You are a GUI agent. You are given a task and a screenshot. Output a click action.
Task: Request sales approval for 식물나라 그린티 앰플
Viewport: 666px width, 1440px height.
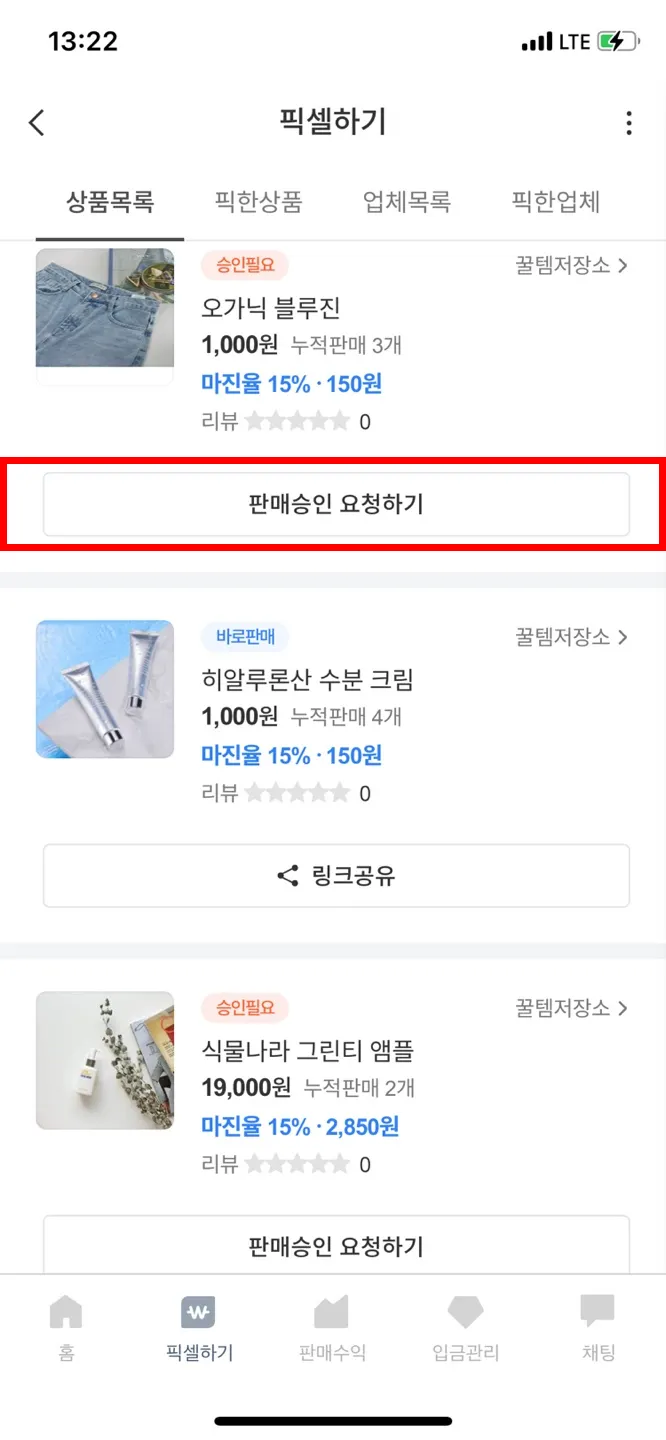tap(336, 1246)
